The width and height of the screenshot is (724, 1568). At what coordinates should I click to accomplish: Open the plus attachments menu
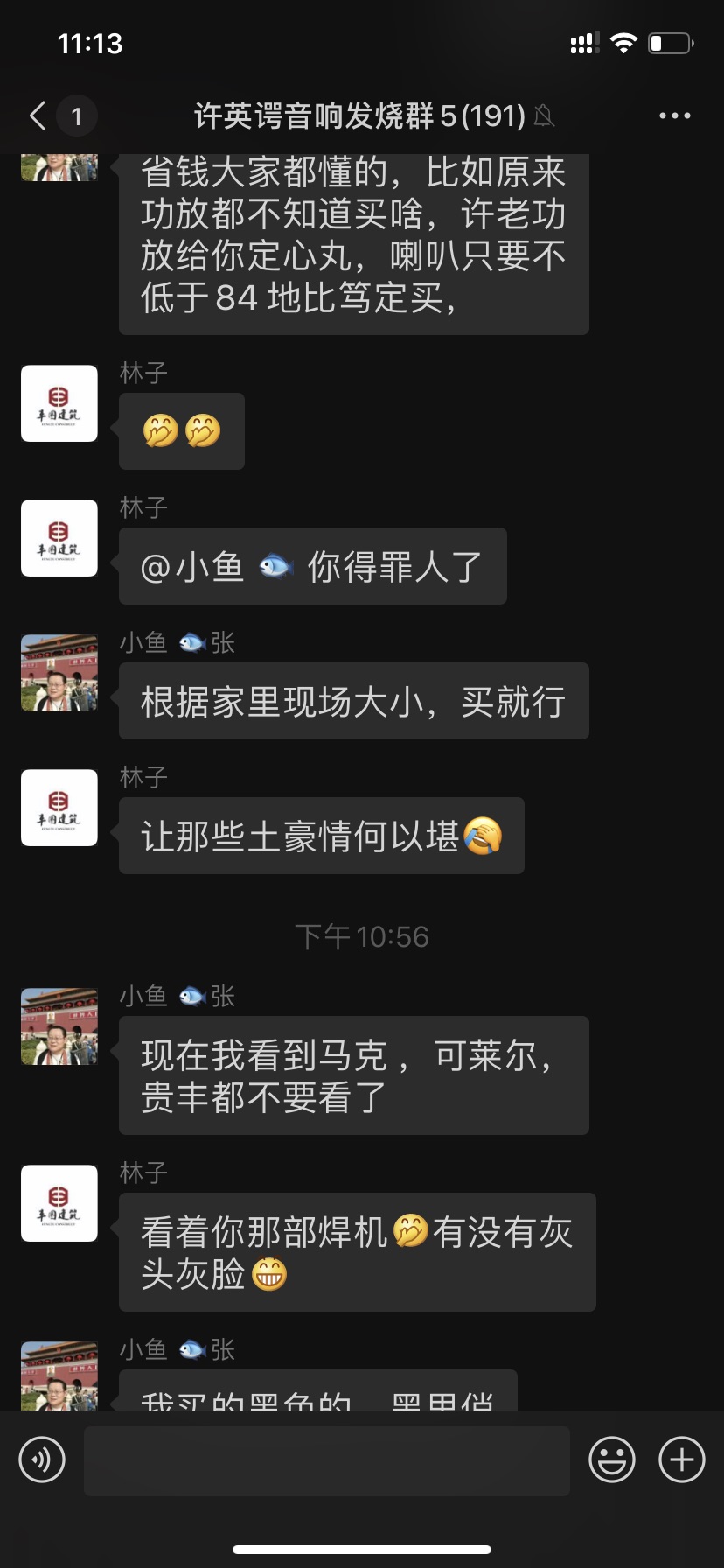pyautogui.click(x=681, y=1460)
